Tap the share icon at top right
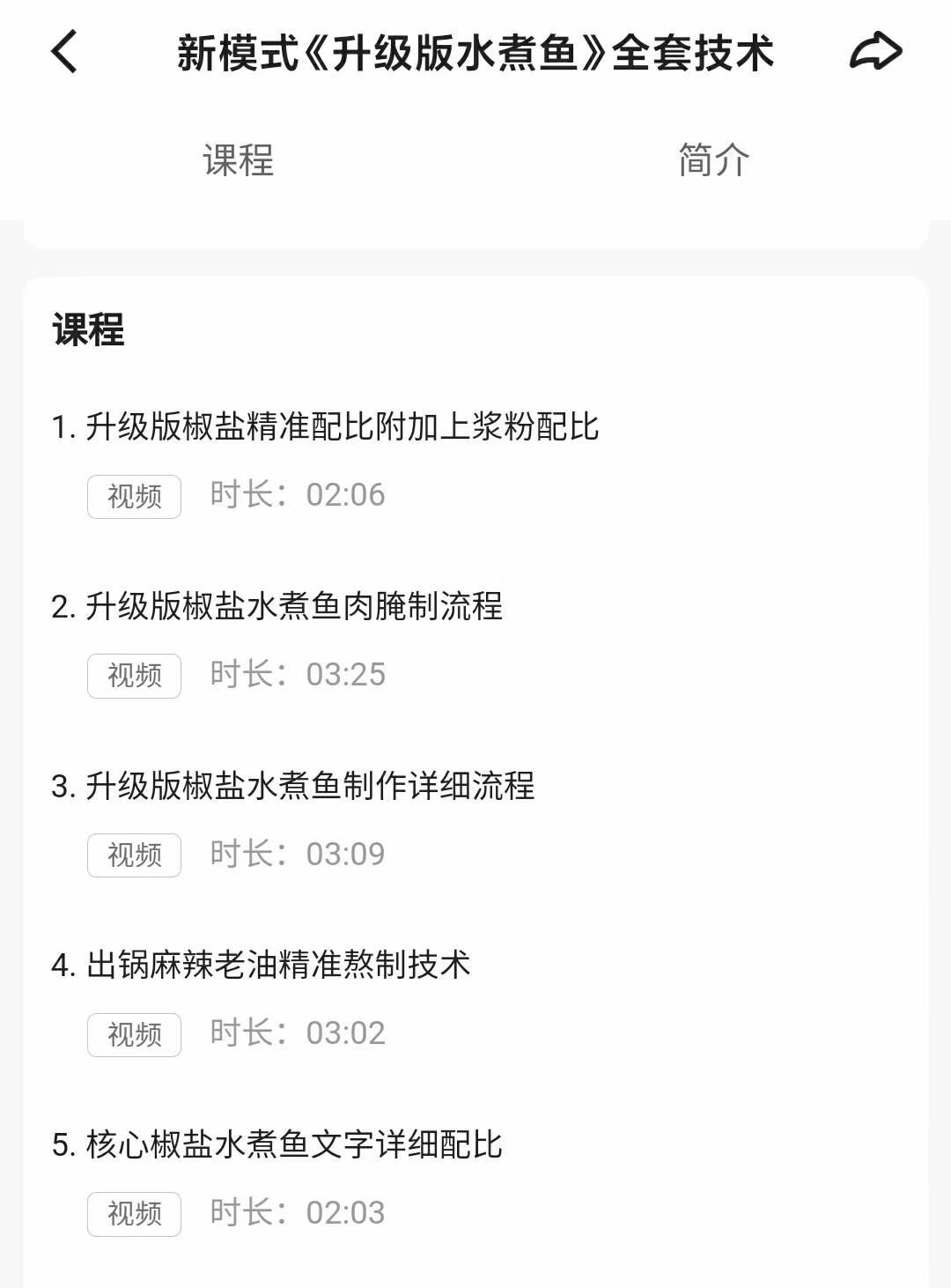951x1288 pixels. (x=874, y=51)
